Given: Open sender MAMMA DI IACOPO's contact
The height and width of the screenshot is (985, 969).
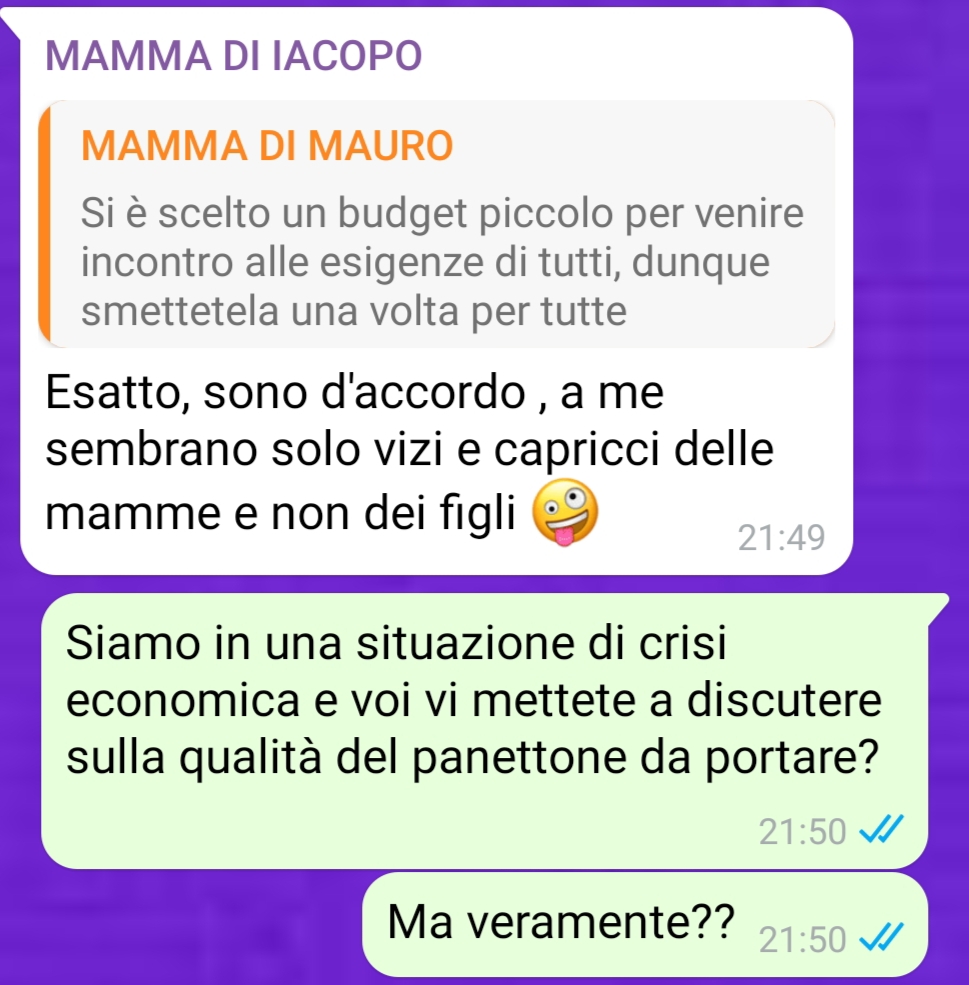Looking at the screenshot, I should pos(234,55).
